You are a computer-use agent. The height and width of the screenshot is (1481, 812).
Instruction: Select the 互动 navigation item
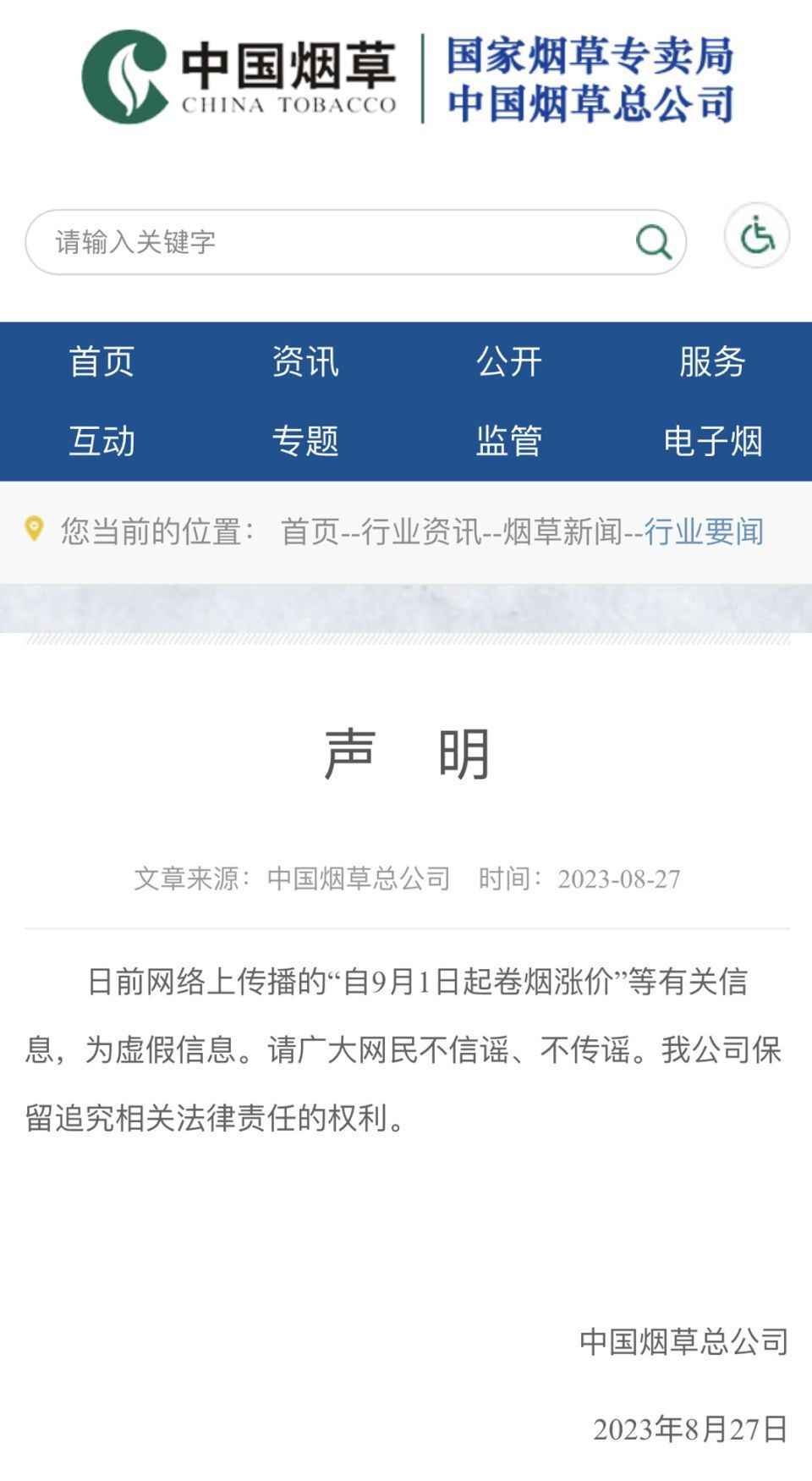102,440
